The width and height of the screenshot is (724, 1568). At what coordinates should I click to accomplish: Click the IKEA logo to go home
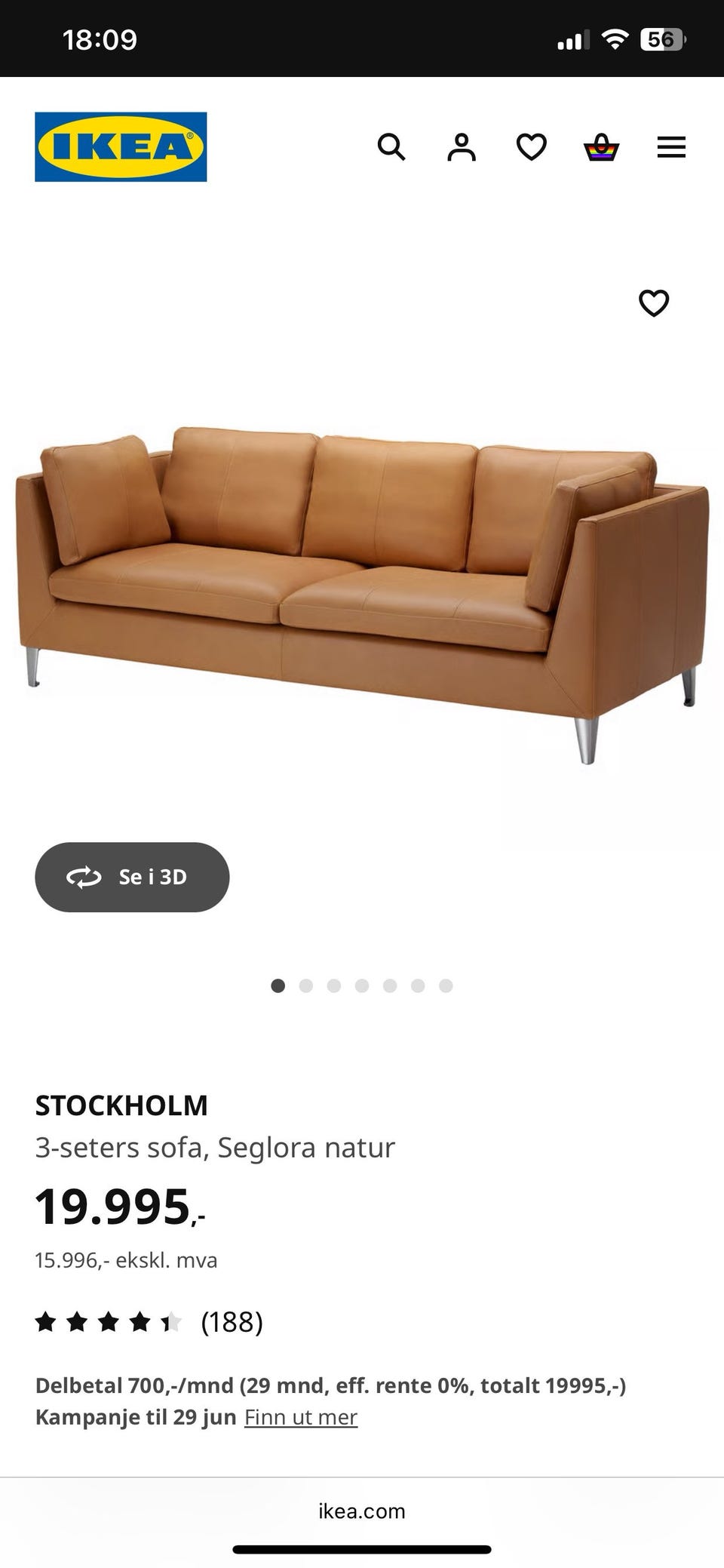120,143
